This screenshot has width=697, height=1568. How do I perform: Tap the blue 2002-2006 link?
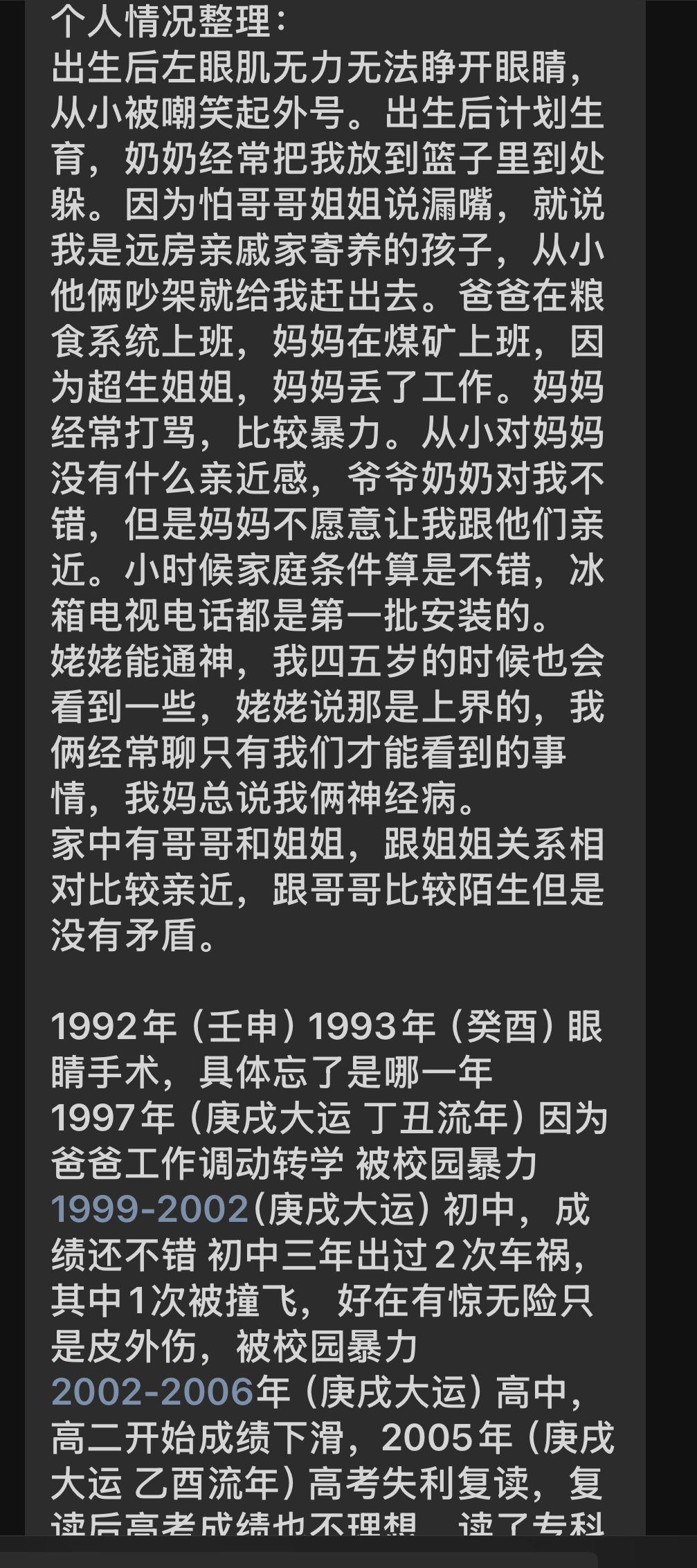[x=152, y=1392]
